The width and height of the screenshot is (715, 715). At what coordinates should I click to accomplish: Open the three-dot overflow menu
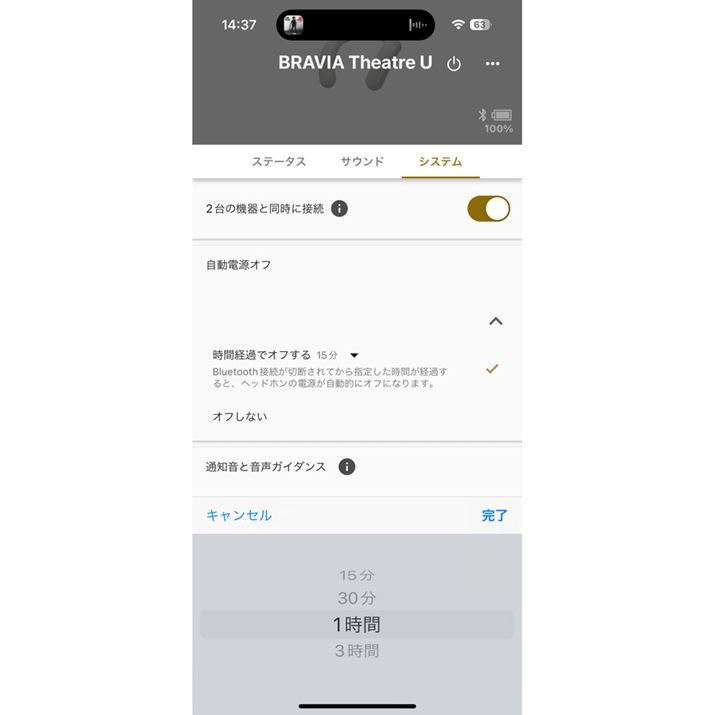pos(492,63)
